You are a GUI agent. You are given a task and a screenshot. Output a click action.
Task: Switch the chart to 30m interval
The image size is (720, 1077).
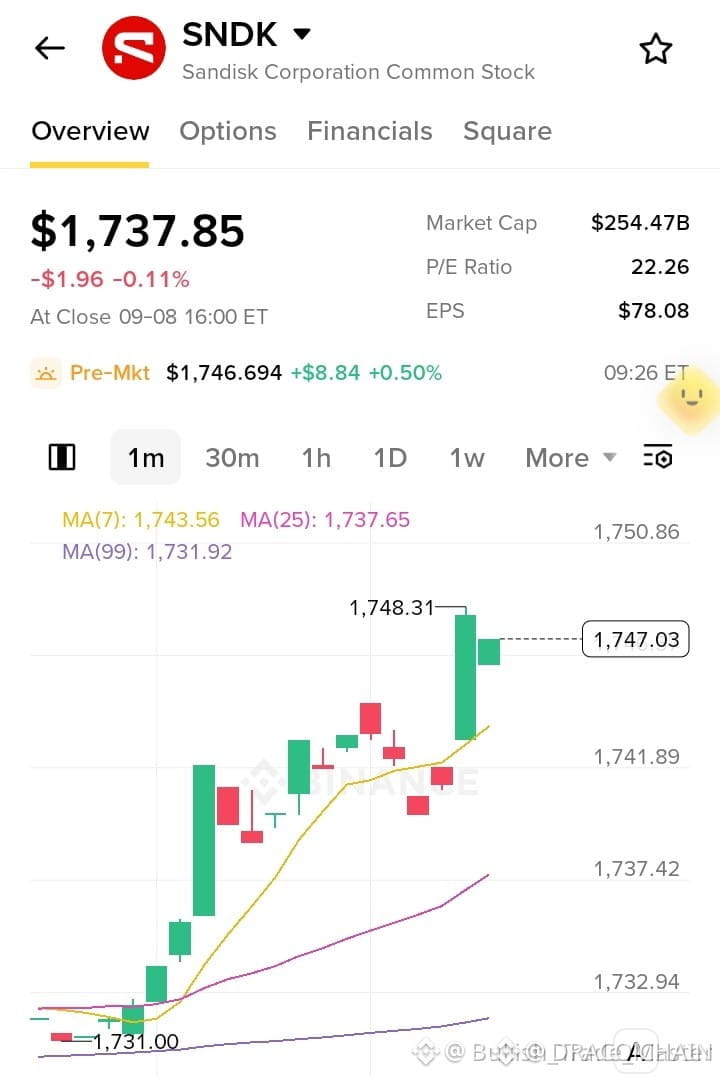[232, 457]
